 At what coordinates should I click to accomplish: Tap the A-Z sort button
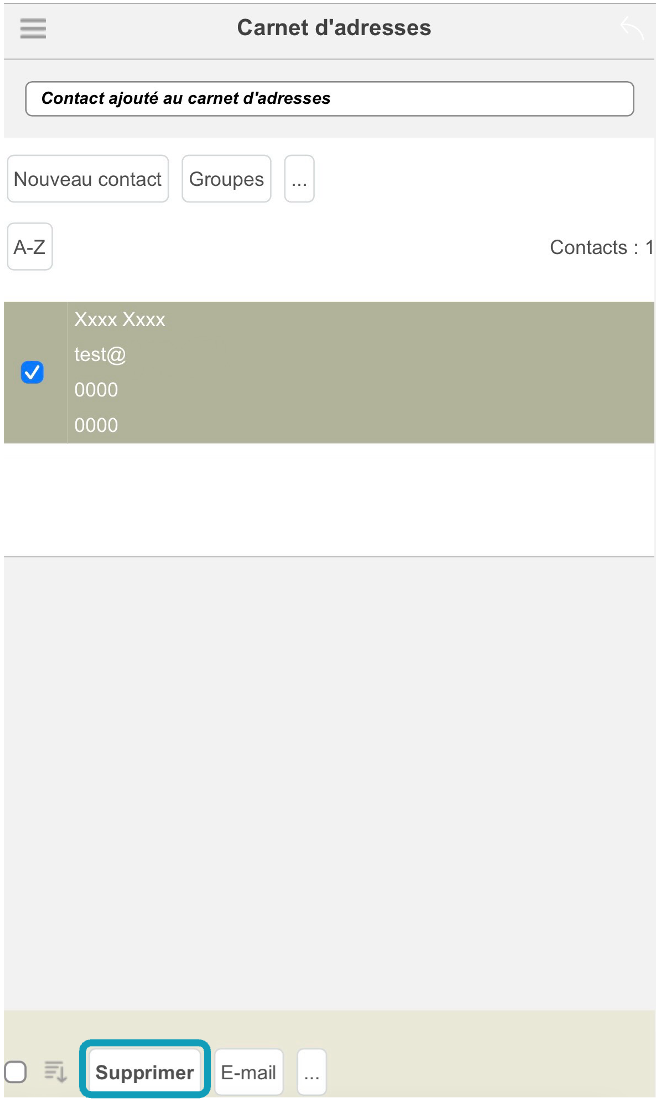pos(29,247)
